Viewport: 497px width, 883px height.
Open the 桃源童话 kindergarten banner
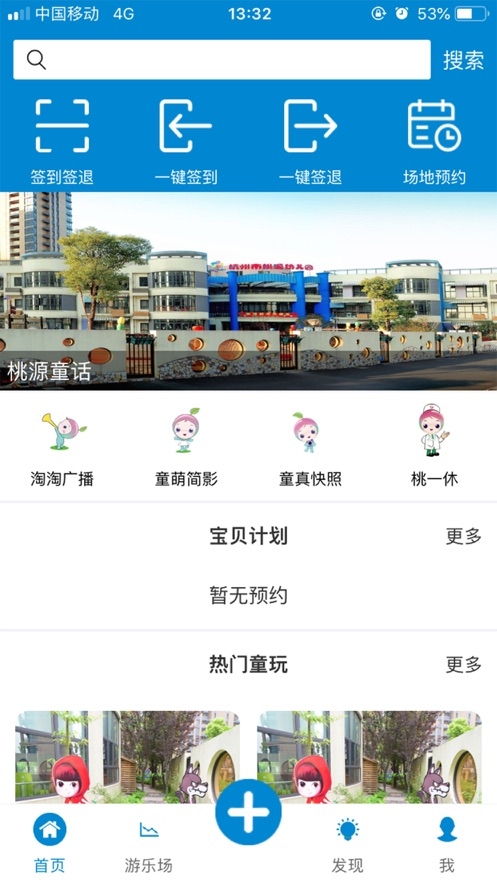tap(248, 291)
